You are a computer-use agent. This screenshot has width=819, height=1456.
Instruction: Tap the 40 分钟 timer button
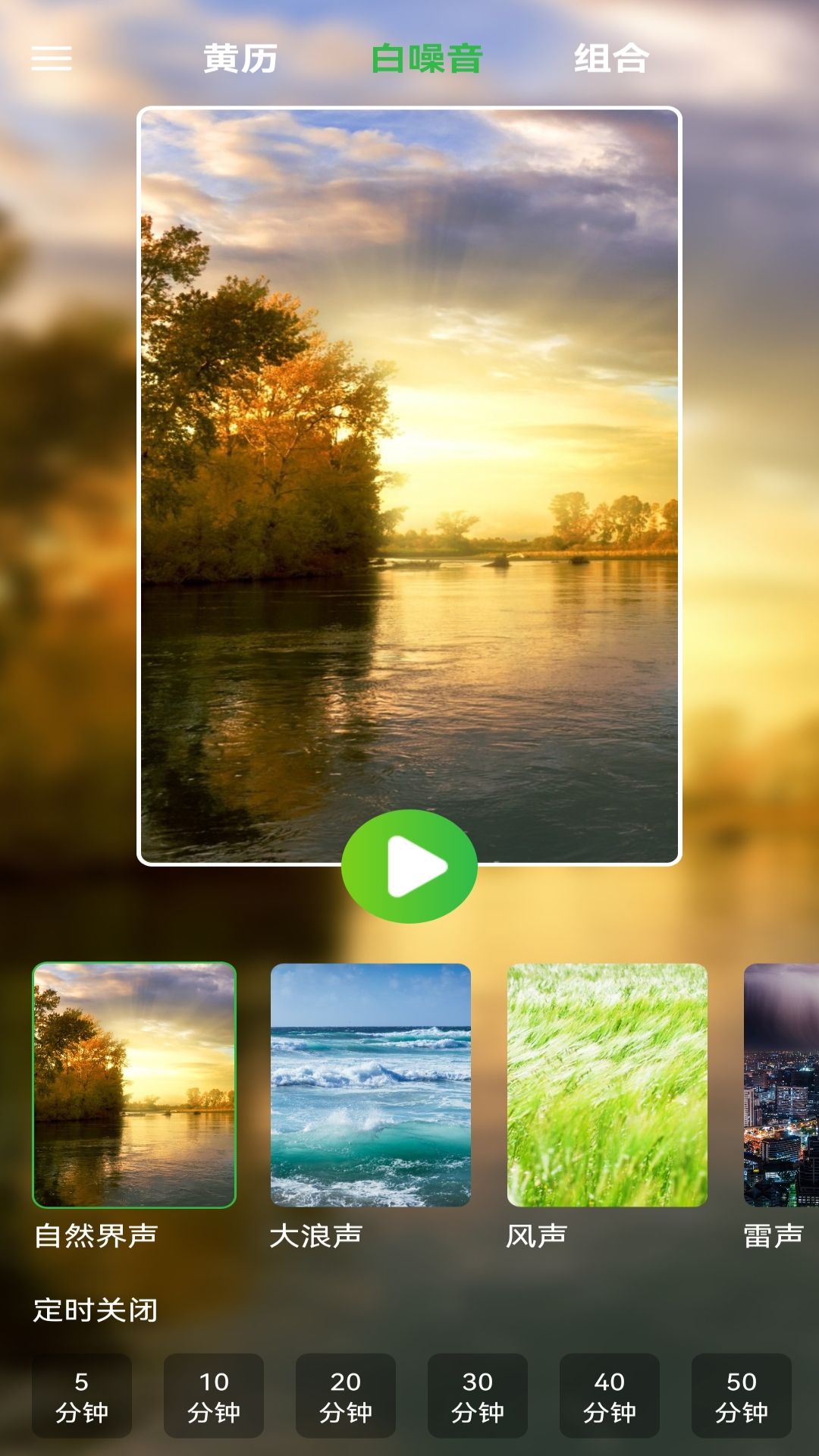pyautogui.click(x=610, y=1396)
